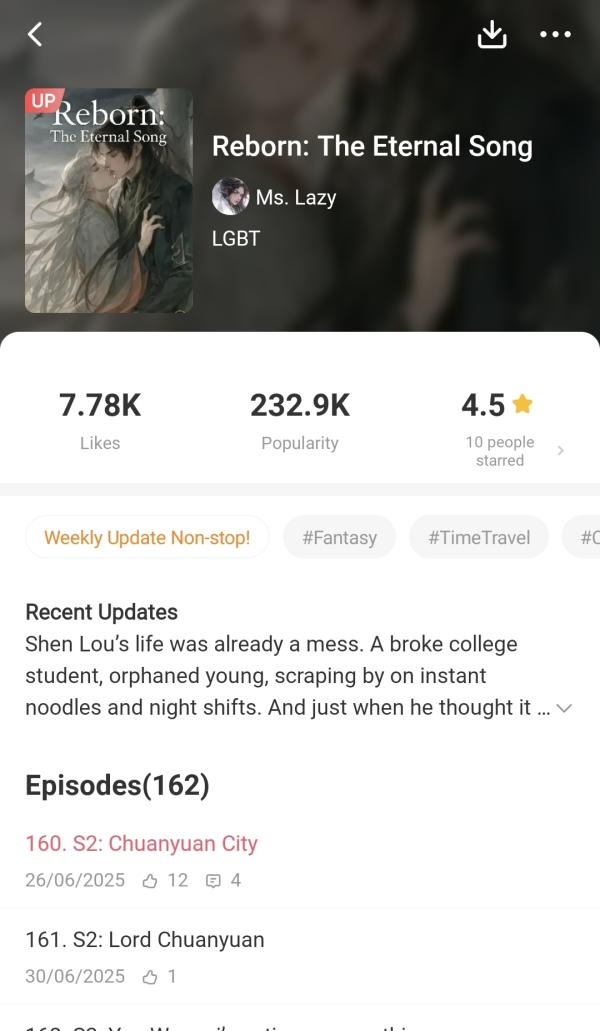The image size is (600, 1031).
Task: Tap the Weekly Update Non-stop! chip
Action: [x=147, y=537]
